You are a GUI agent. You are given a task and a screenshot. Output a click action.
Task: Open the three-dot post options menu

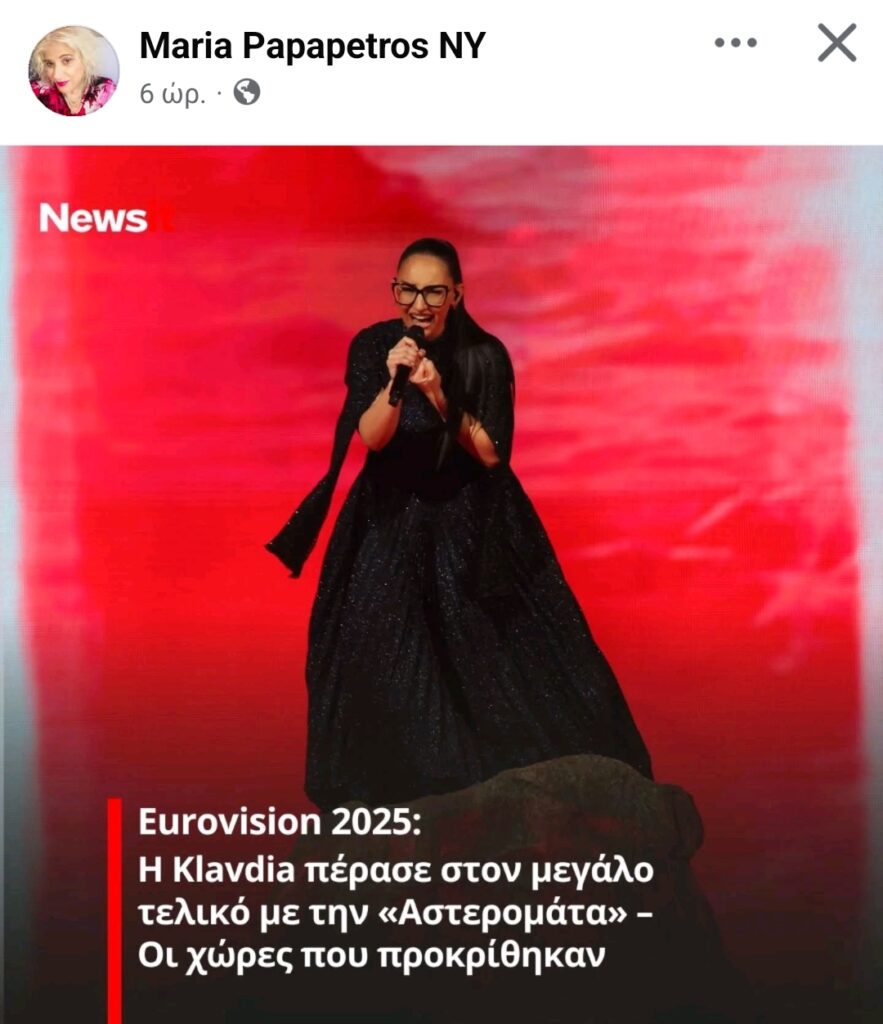click(735, 43)
